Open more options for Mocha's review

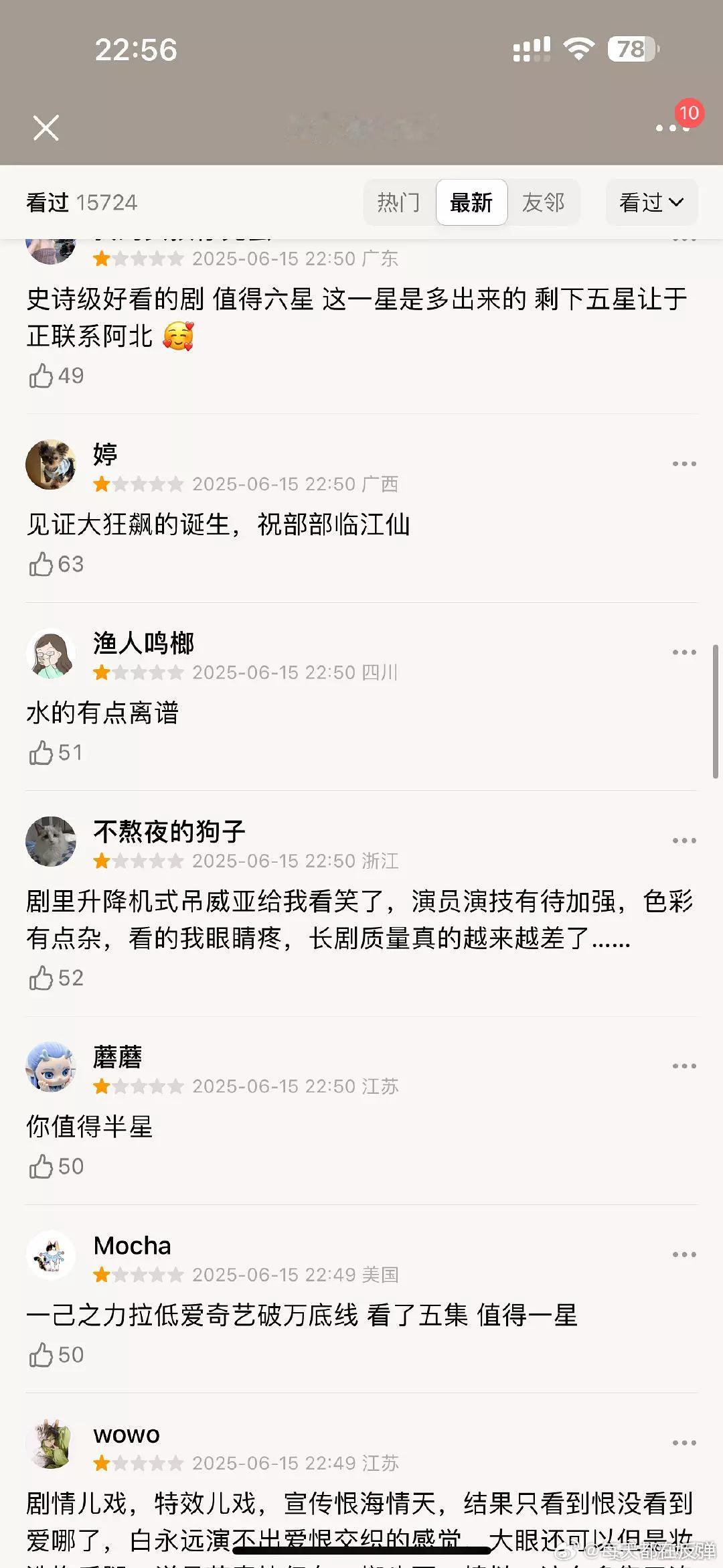[684, 1254]
